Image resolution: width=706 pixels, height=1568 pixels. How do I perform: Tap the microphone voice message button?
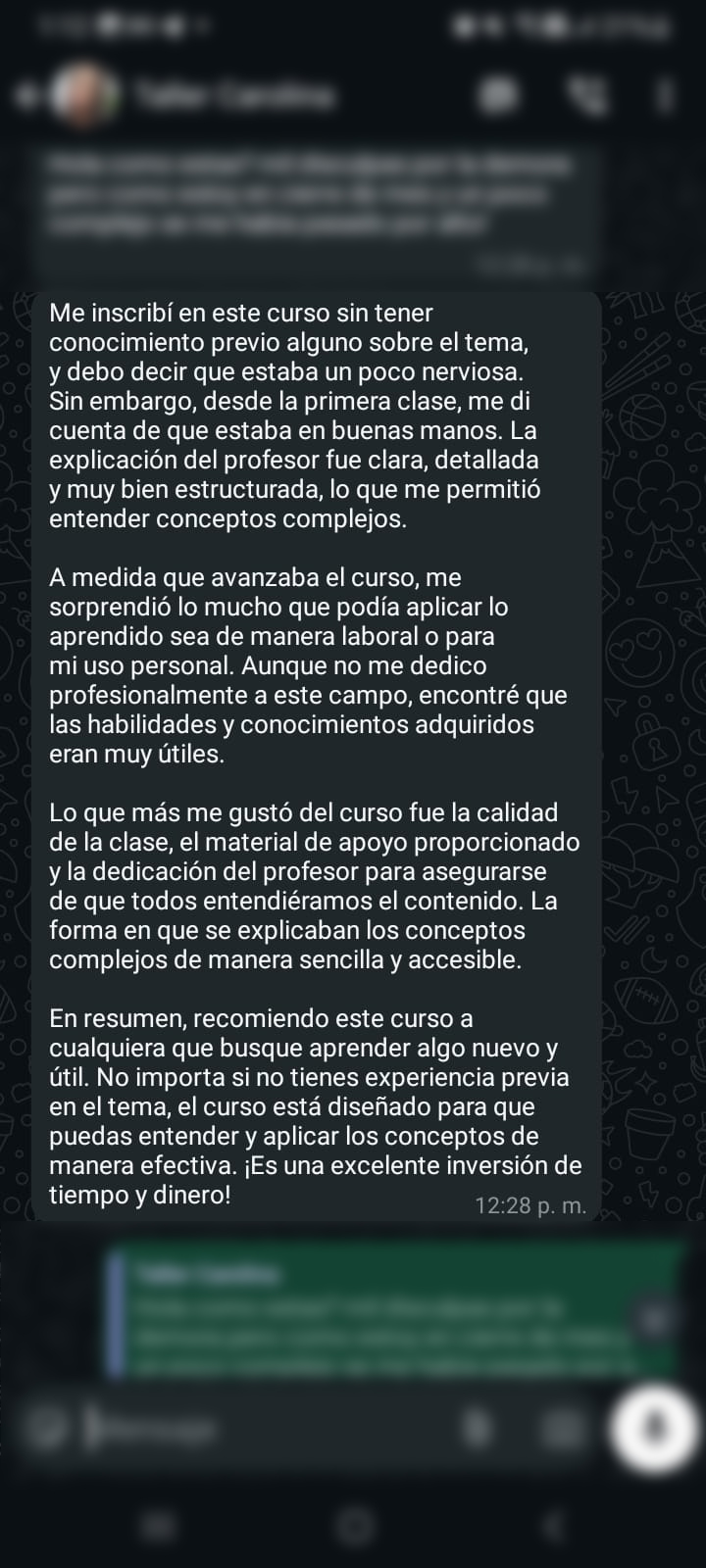tap(654, 1428)
